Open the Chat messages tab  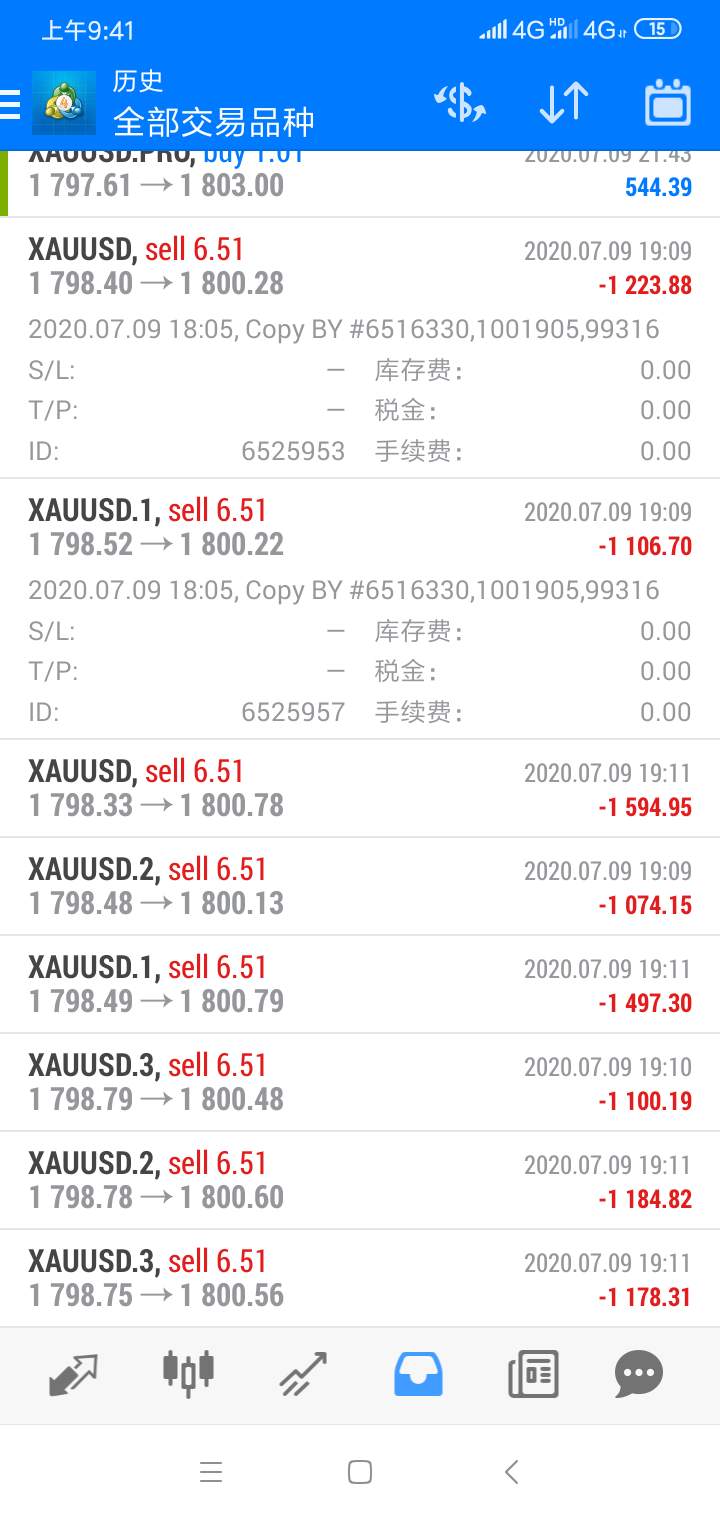tap(639, 1374)
